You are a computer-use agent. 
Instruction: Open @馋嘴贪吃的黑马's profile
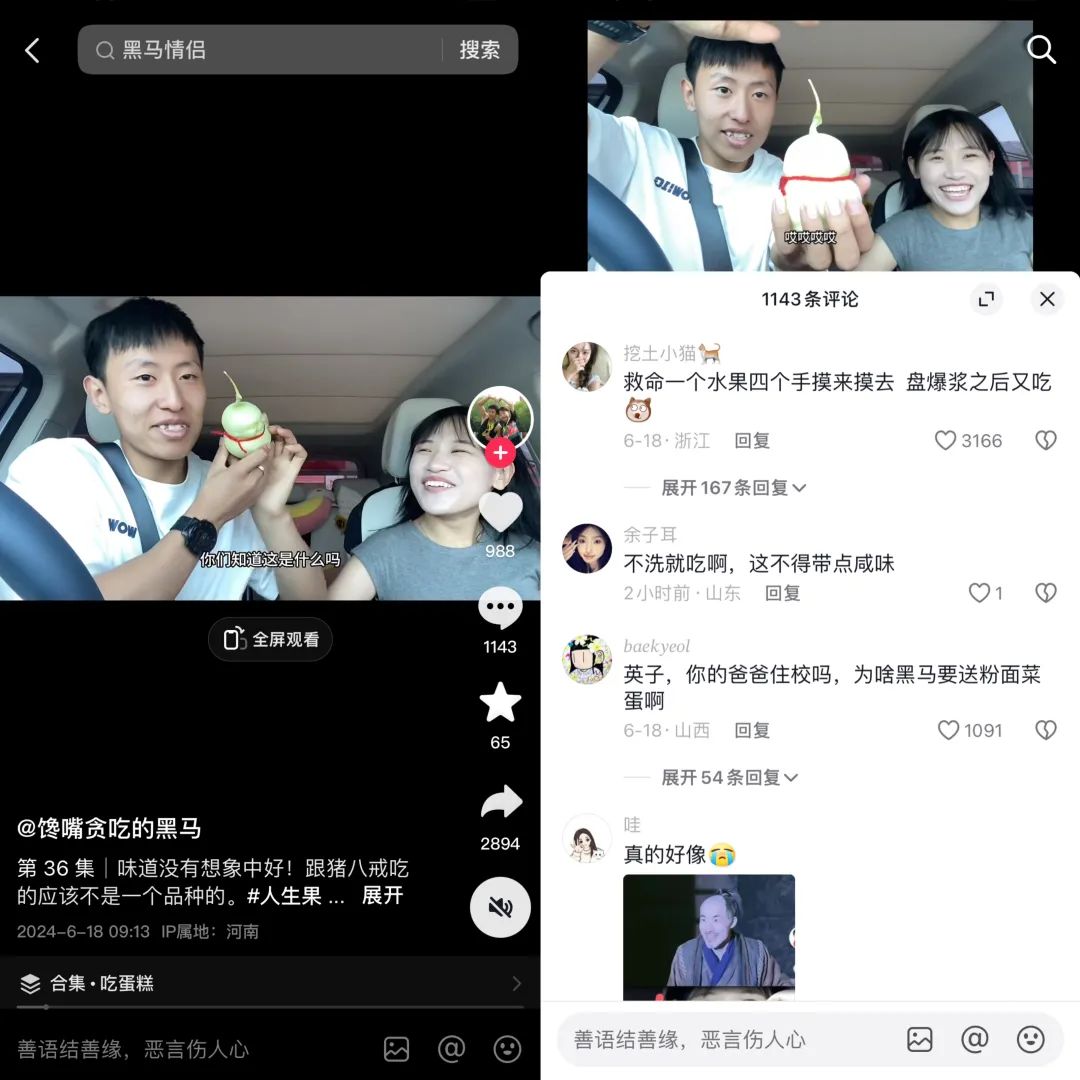(x=110, y=829)
